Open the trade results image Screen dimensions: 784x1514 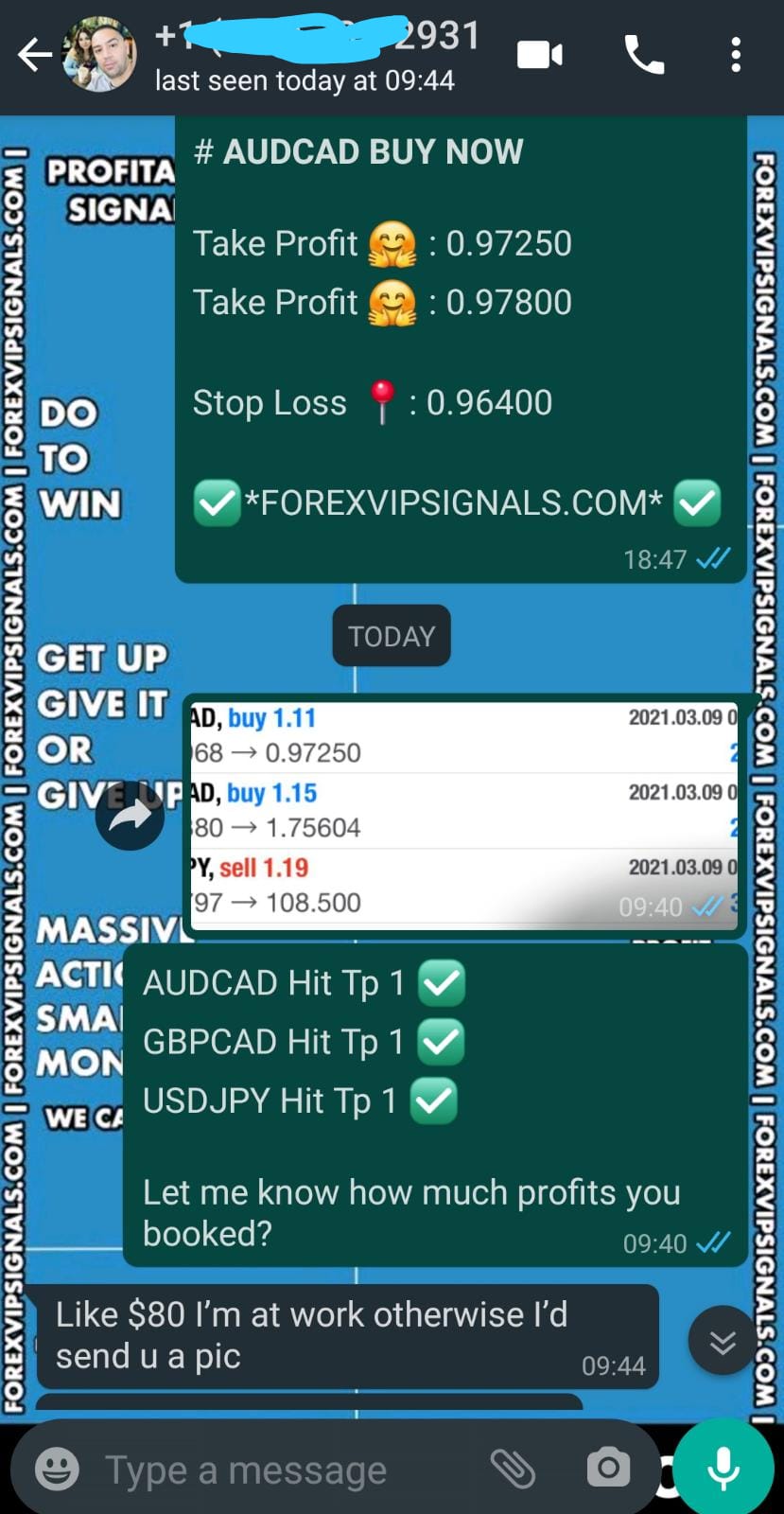pos(463,814)
